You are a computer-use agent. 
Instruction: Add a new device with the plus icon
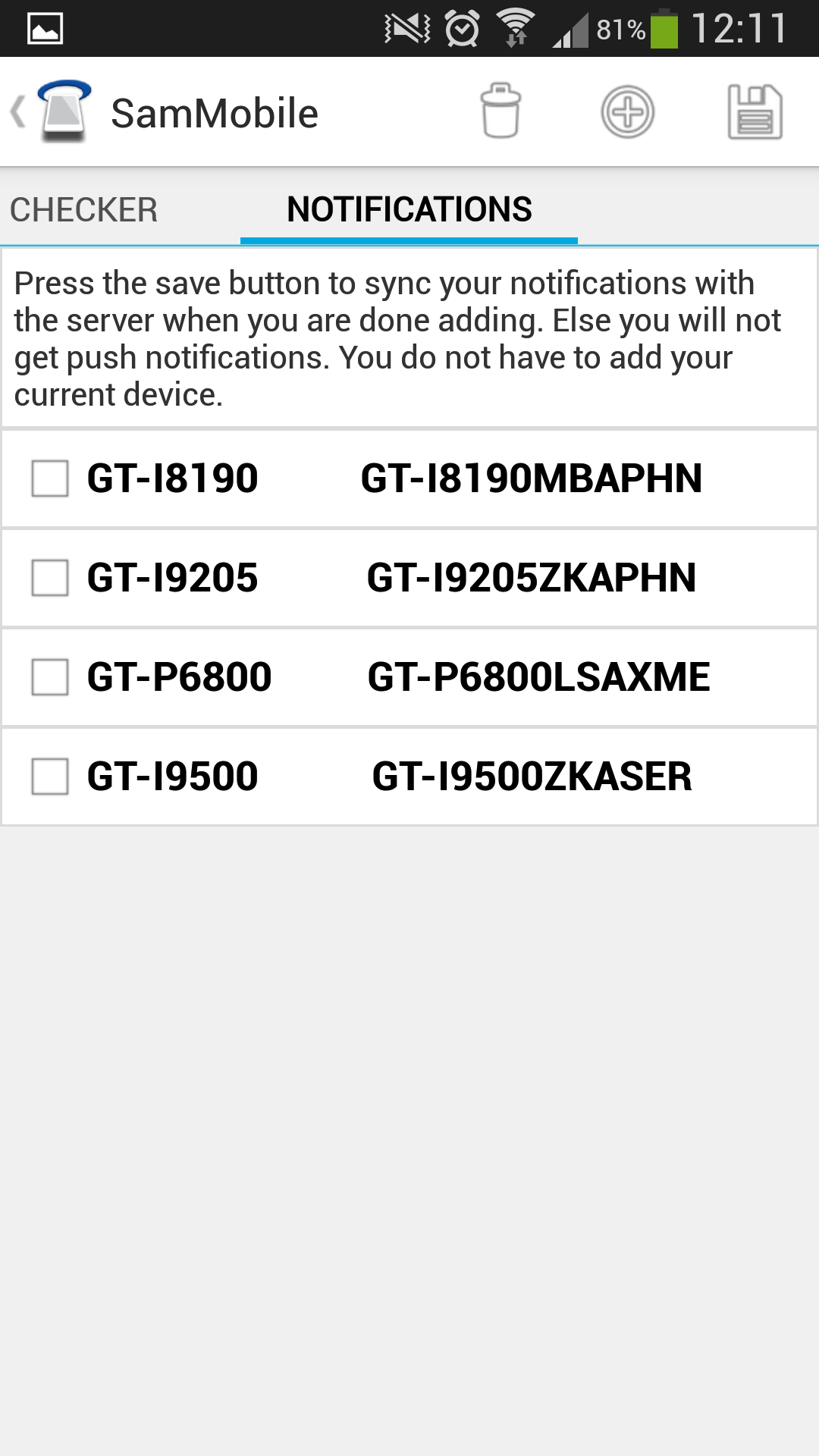(627, 111)
